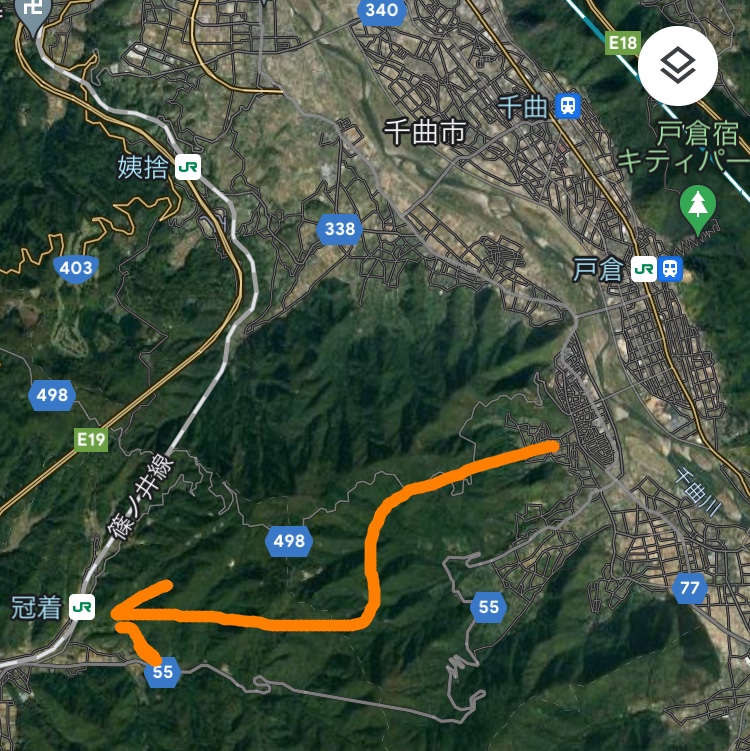750x751 pixels.
Task: Tap the 戸倉 station marker
Action: click(657, 268)
